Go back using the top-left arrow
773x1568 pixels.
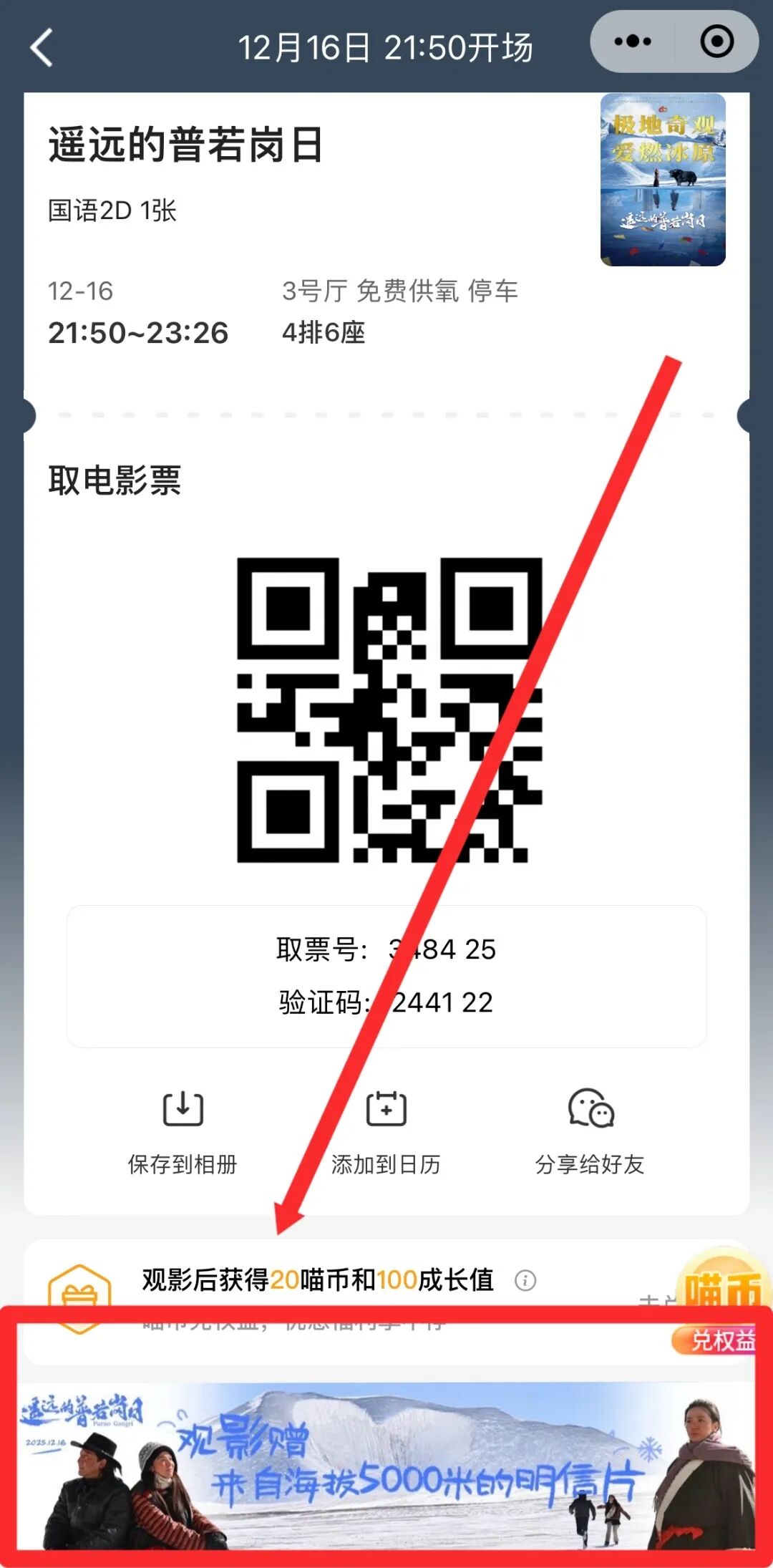tap(42, 48)
